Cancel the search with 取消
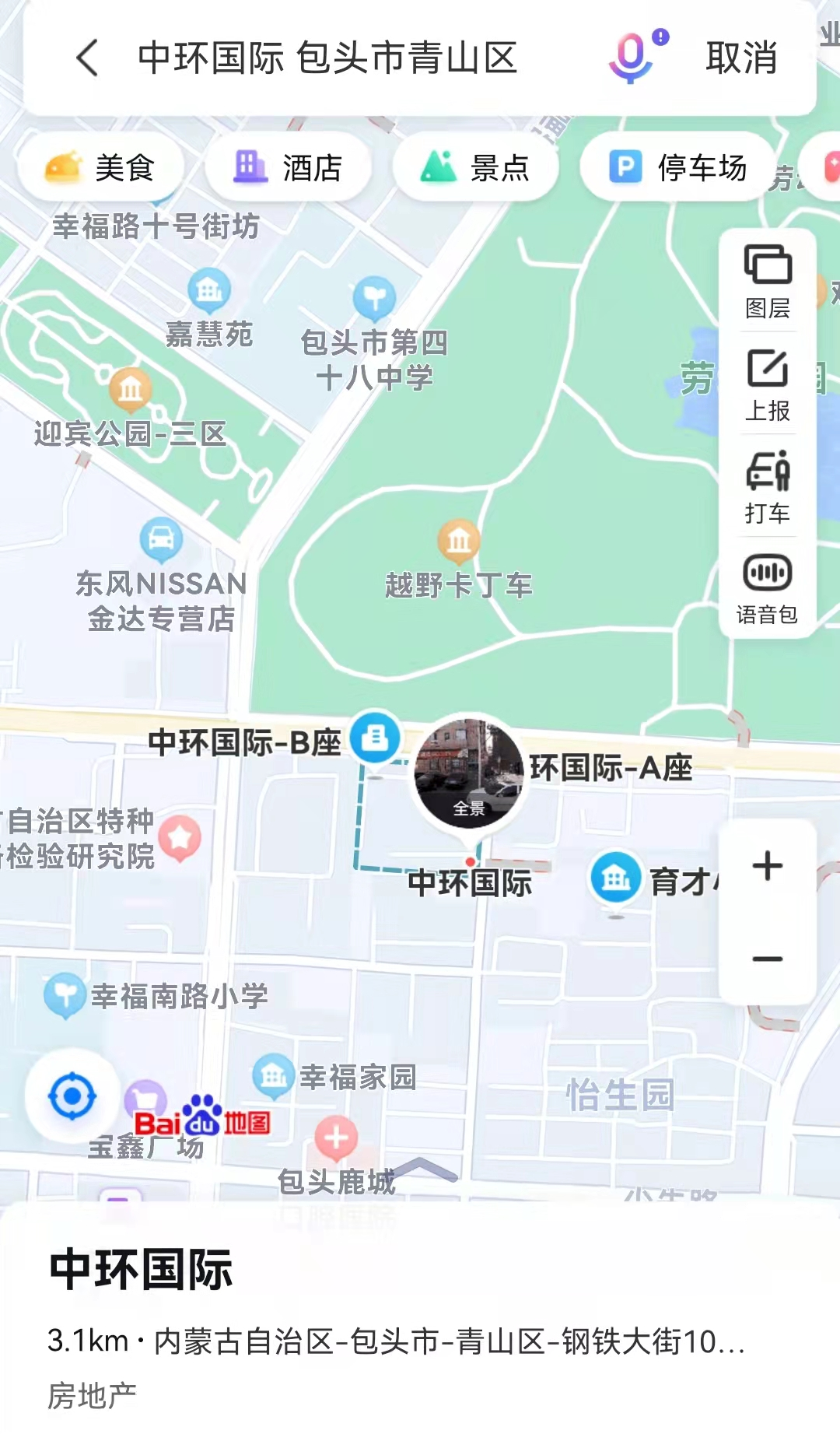The width and height of the screenshot is (840, 1434). (741, 58)
